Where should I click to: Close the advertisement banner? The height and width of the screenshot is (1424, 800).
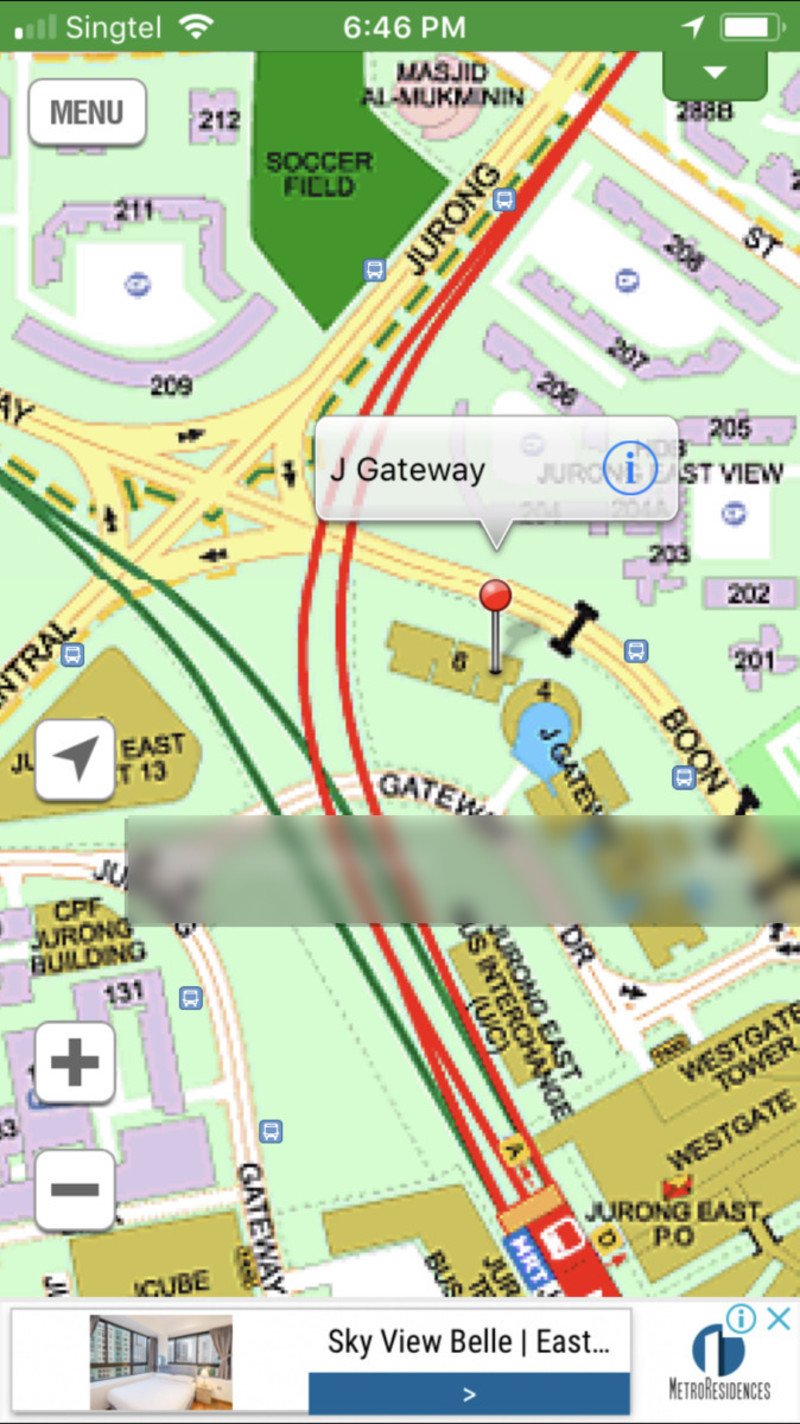click(778, 1319)
